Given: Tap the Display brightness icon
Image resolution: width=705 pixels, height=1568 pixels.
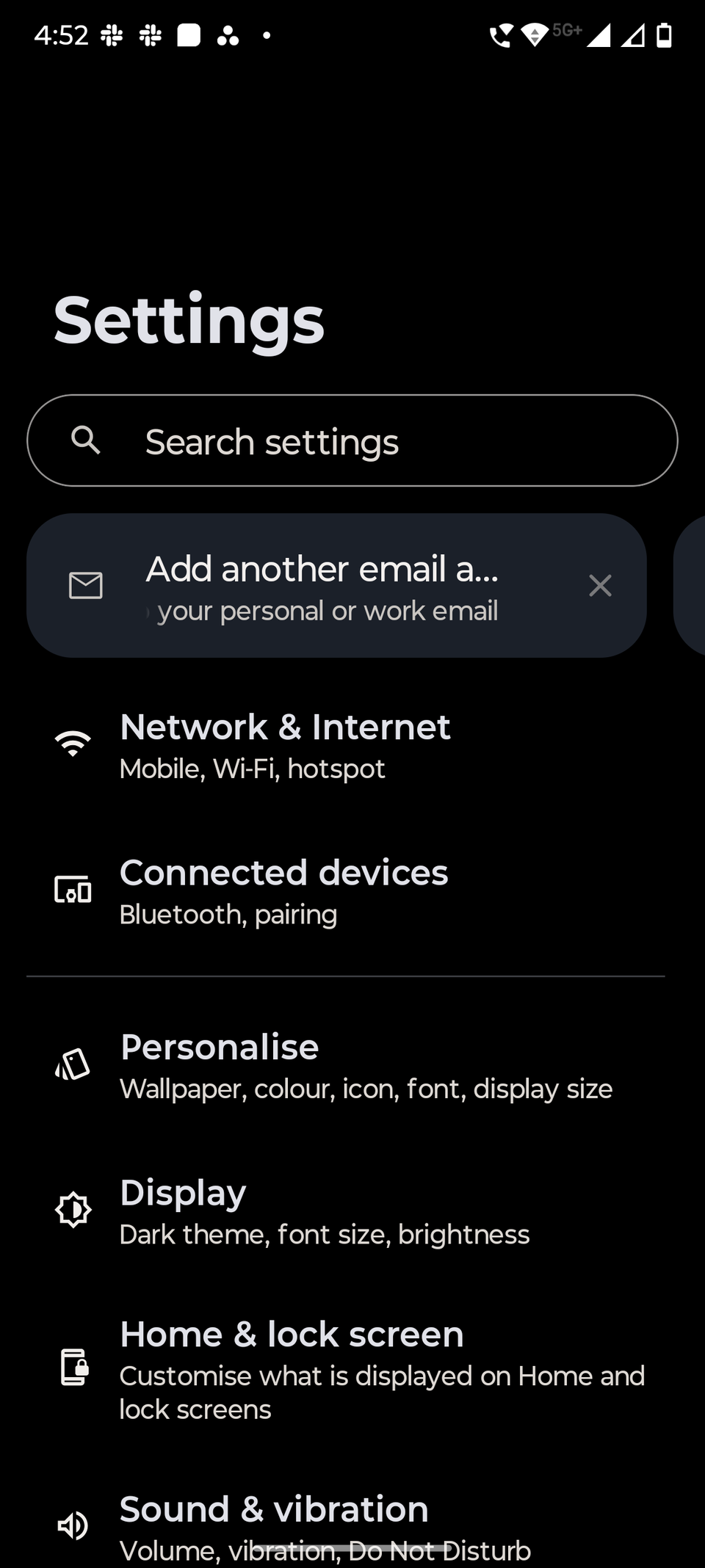Looking at the screenshot, I should pyautogui.click(x=73, y=1209).
